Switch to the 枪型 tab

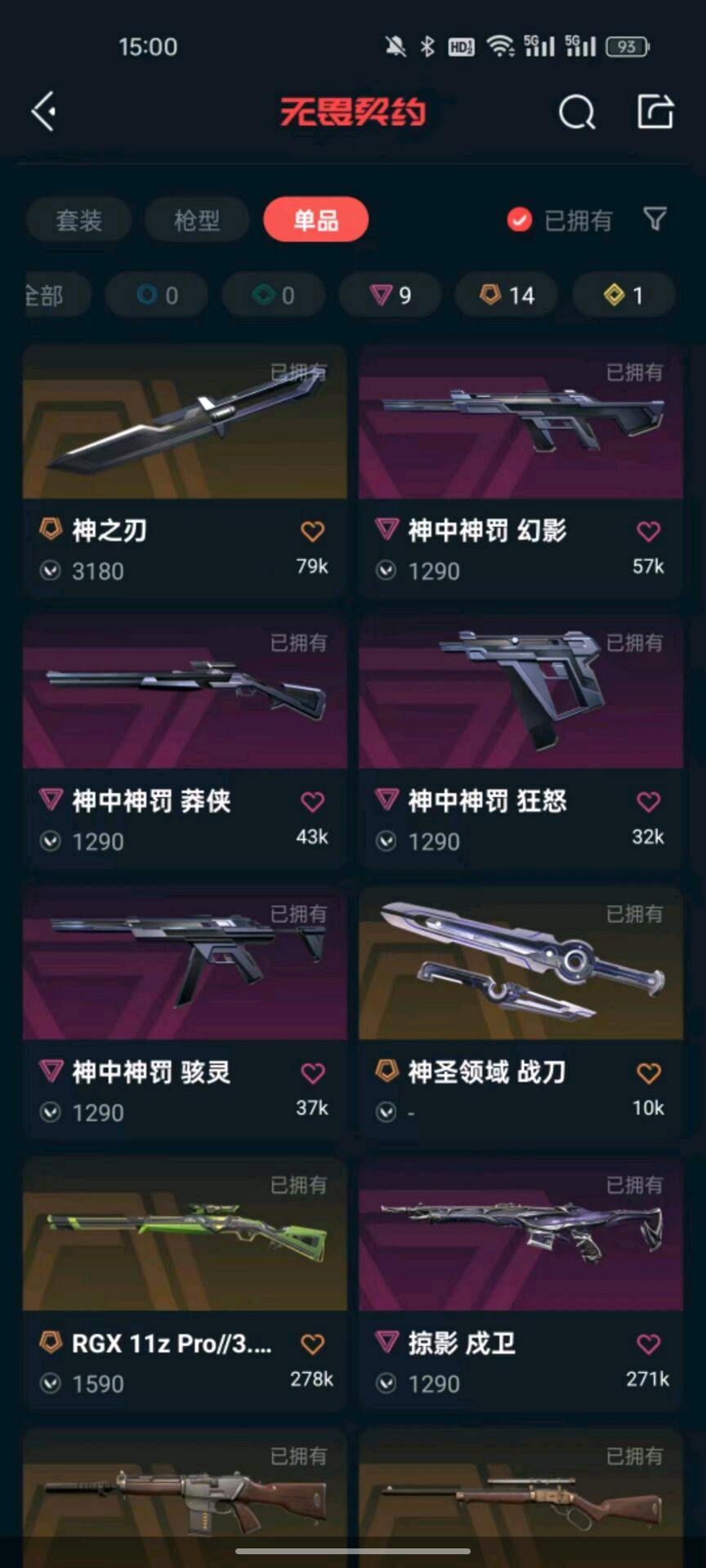coord(197,220)
